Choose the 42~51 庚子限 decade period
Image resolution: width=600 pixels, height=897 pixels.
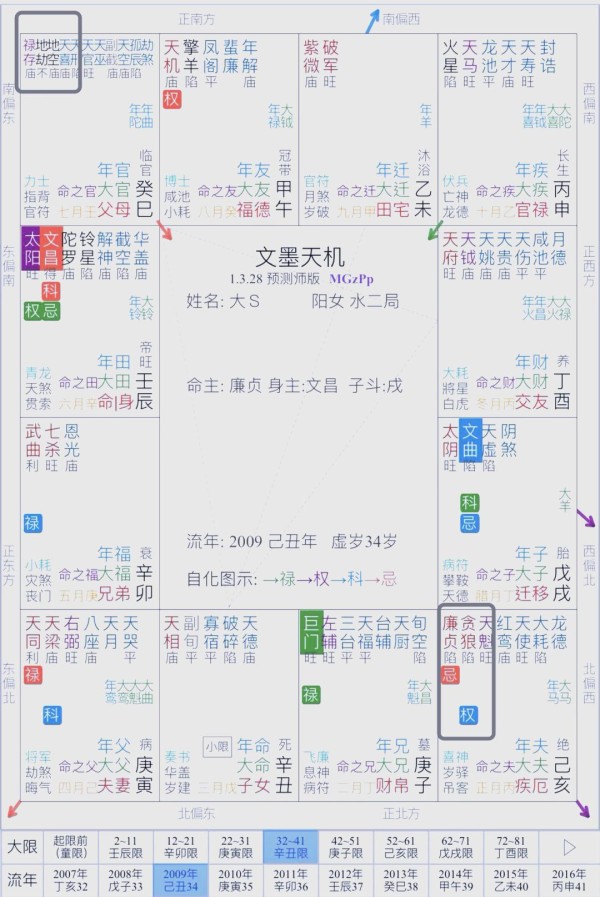click(346, 847)
